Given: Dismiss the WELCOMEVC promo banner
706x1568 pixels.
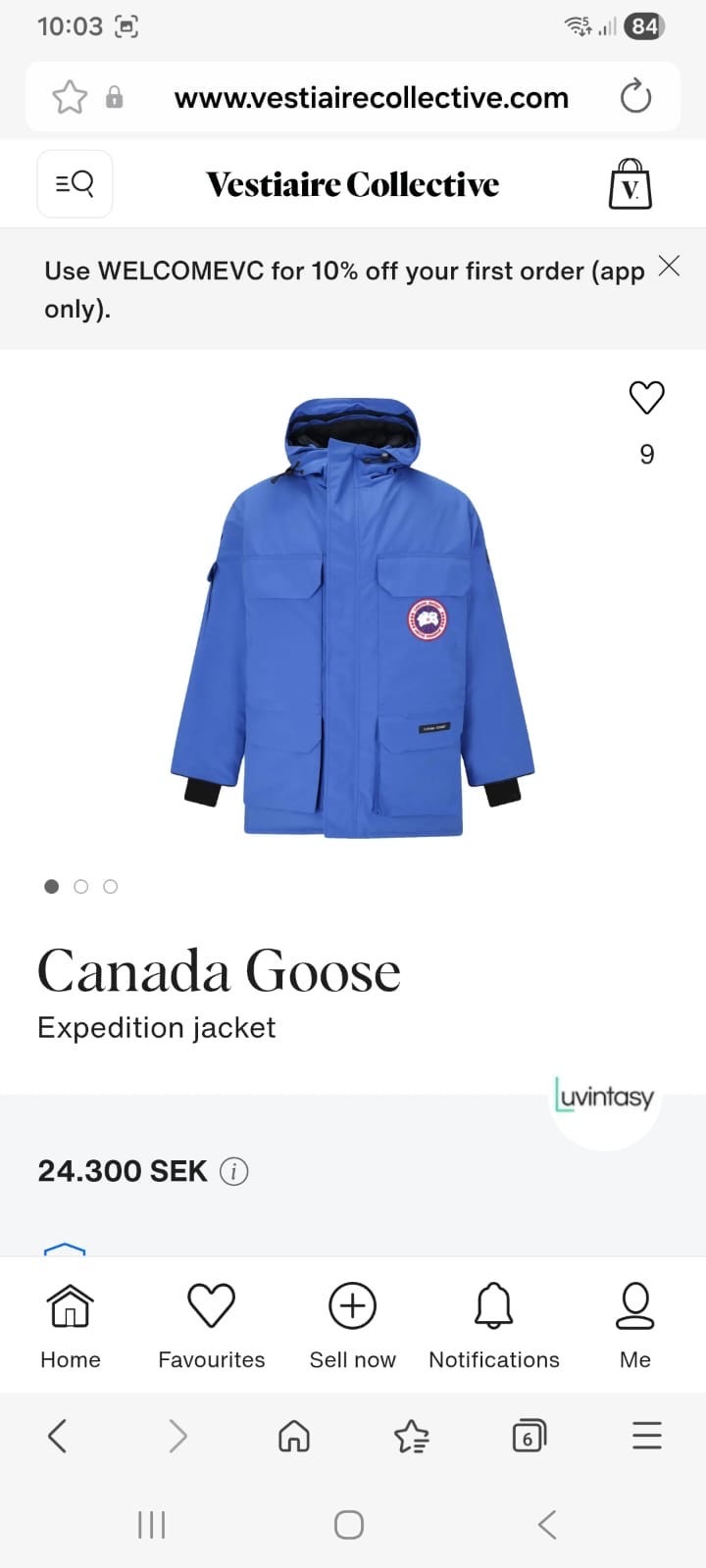Looking at the screenshot, I should 669,267.
